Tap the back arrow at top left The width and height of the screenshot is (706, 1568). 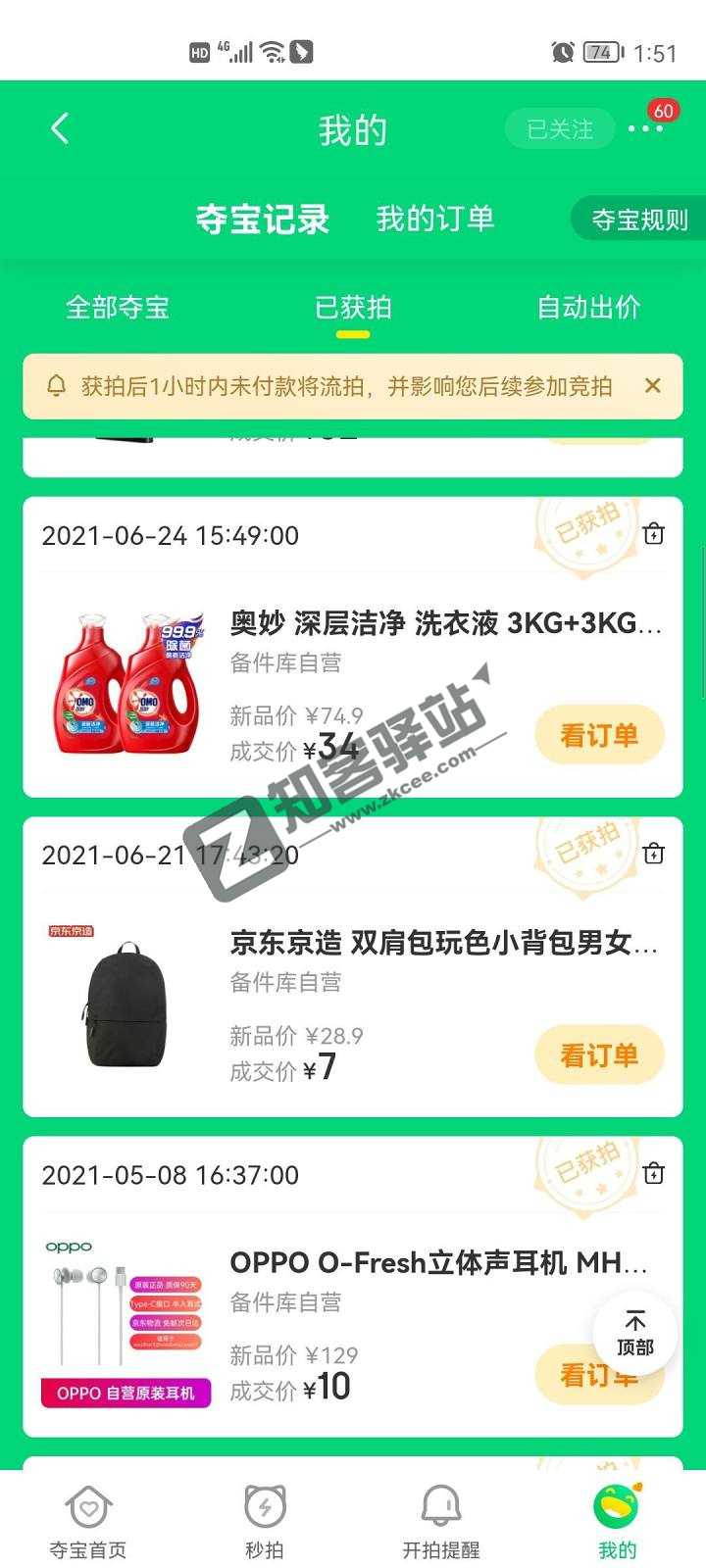[x=59, y=127]
